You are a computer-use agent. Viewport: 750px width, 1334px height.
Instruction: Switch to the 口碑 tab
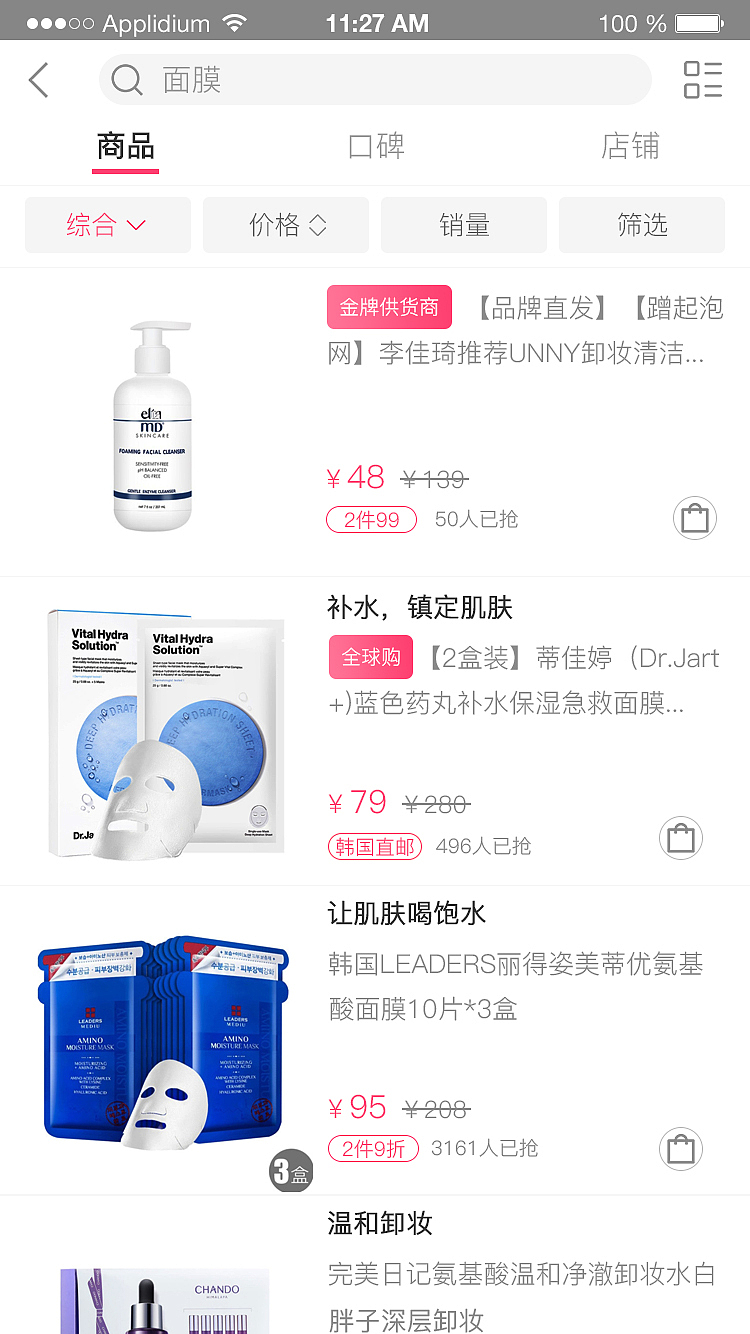point(376,147)
